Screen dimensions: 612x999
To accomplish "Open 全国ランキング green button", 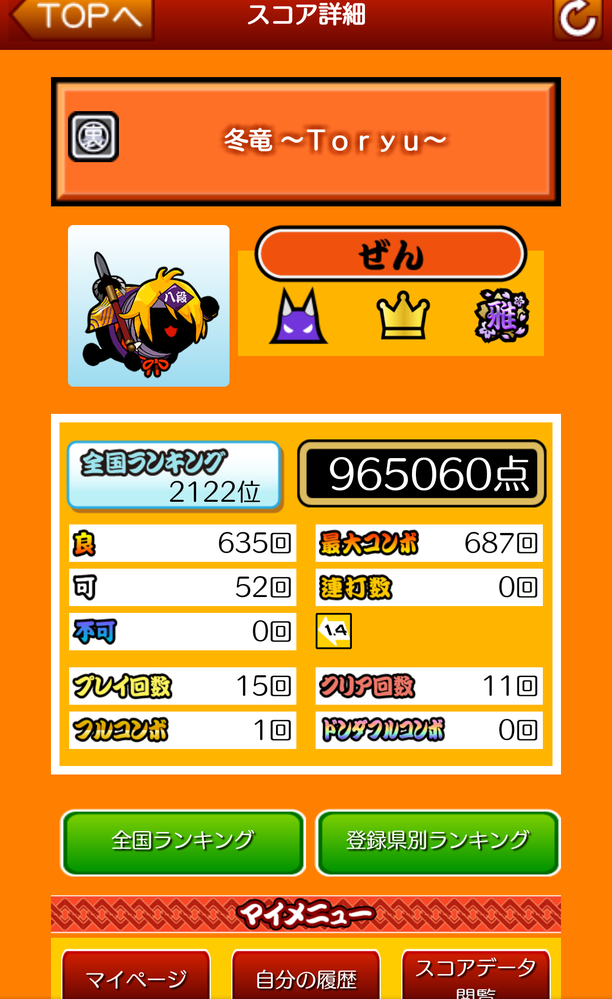I will [183, 842].
